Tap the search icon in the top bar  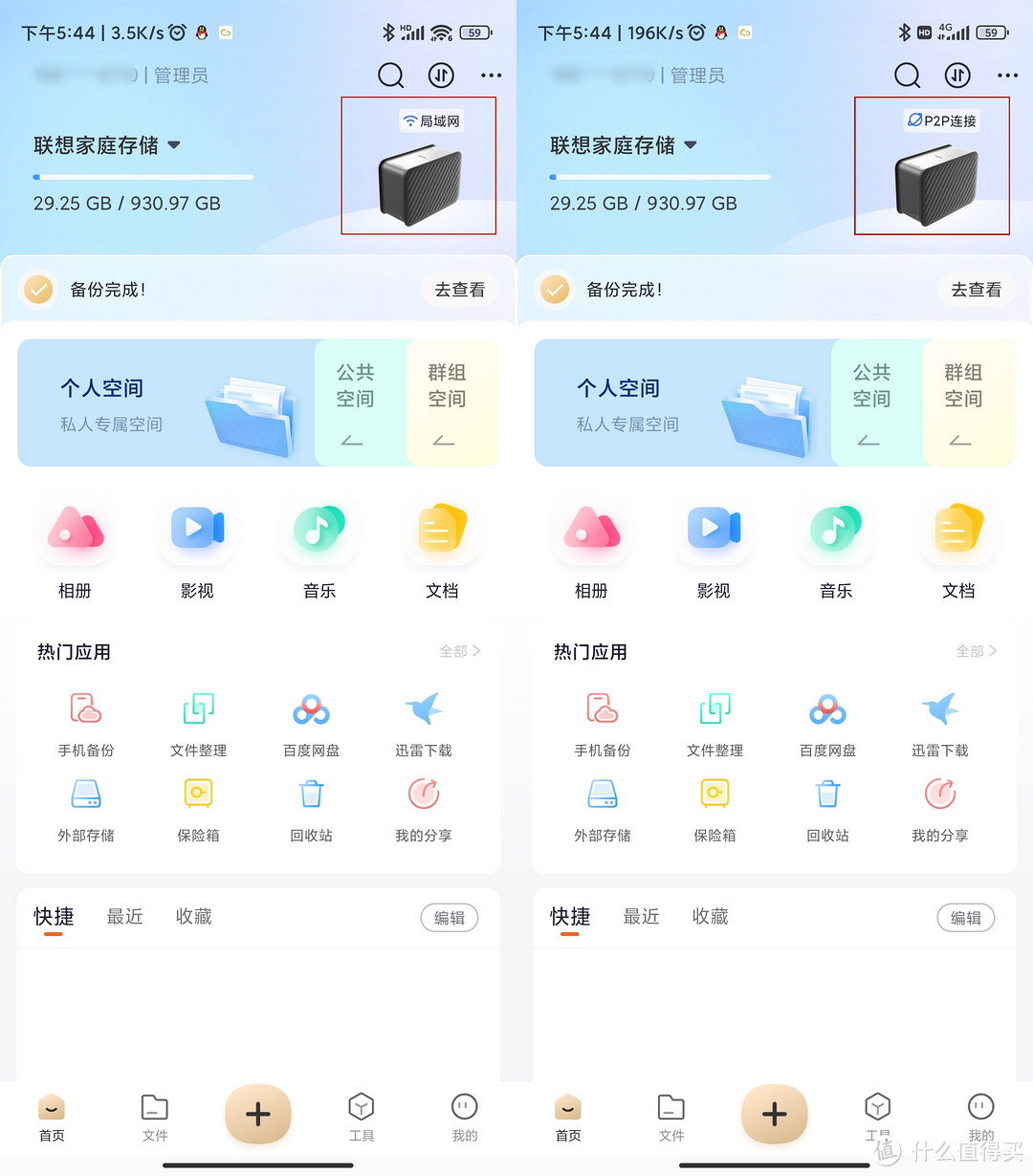click(390, 76)
